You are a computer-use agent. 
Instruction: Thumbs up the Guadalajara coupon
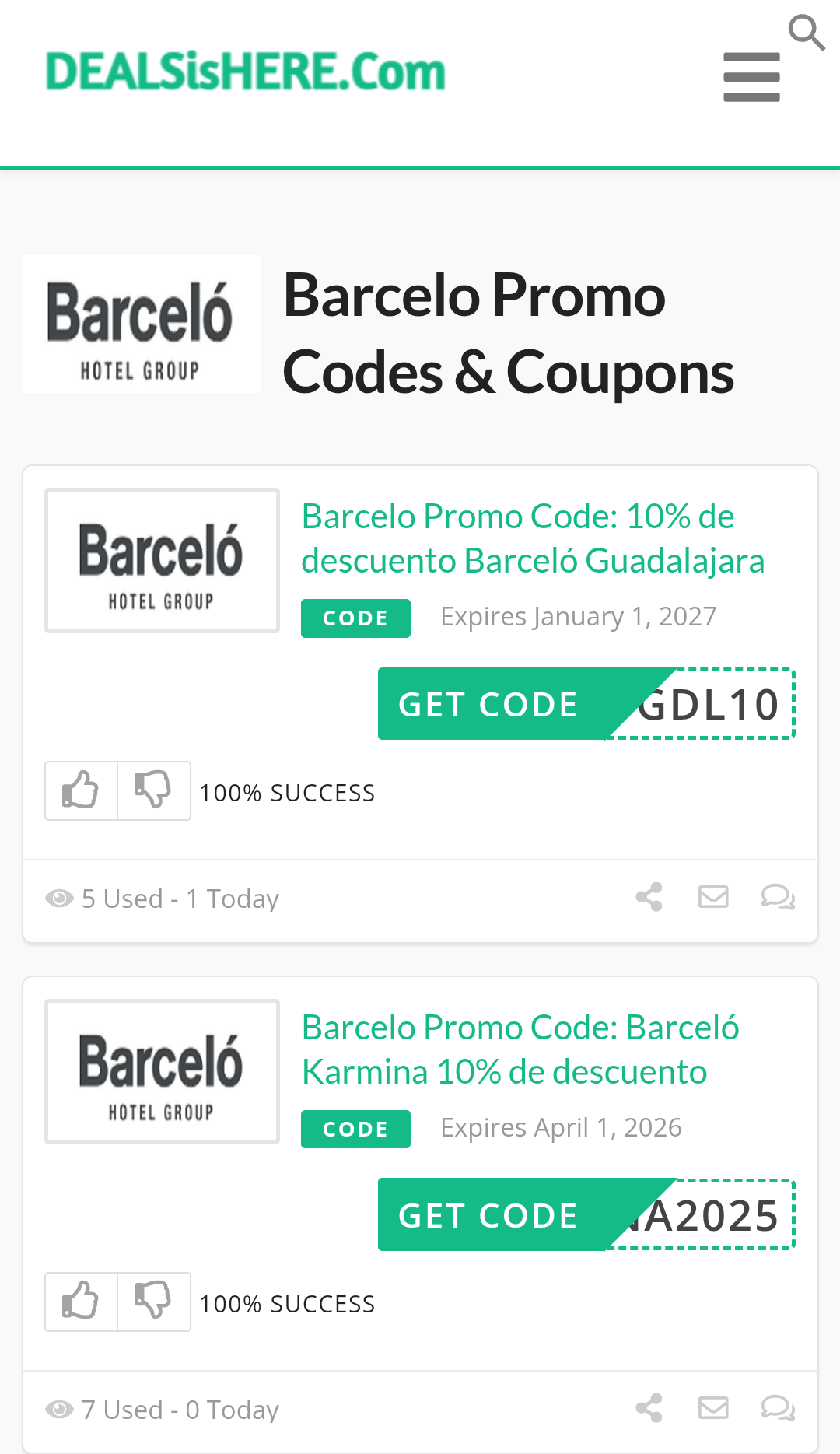[x=81, y=790]
